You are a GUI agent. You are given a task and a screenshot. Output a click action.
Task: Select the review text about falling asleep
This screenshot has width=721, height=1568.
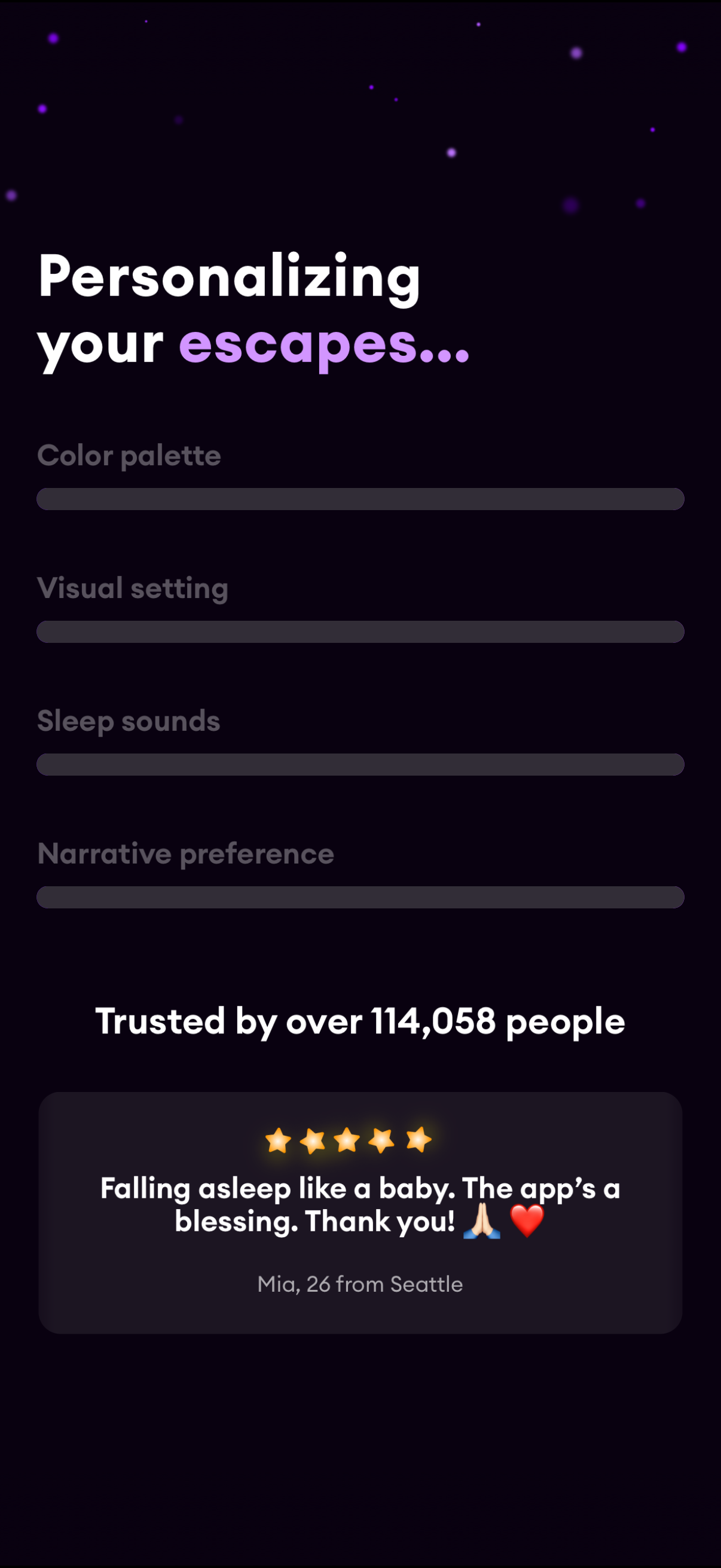(360, 1202)
